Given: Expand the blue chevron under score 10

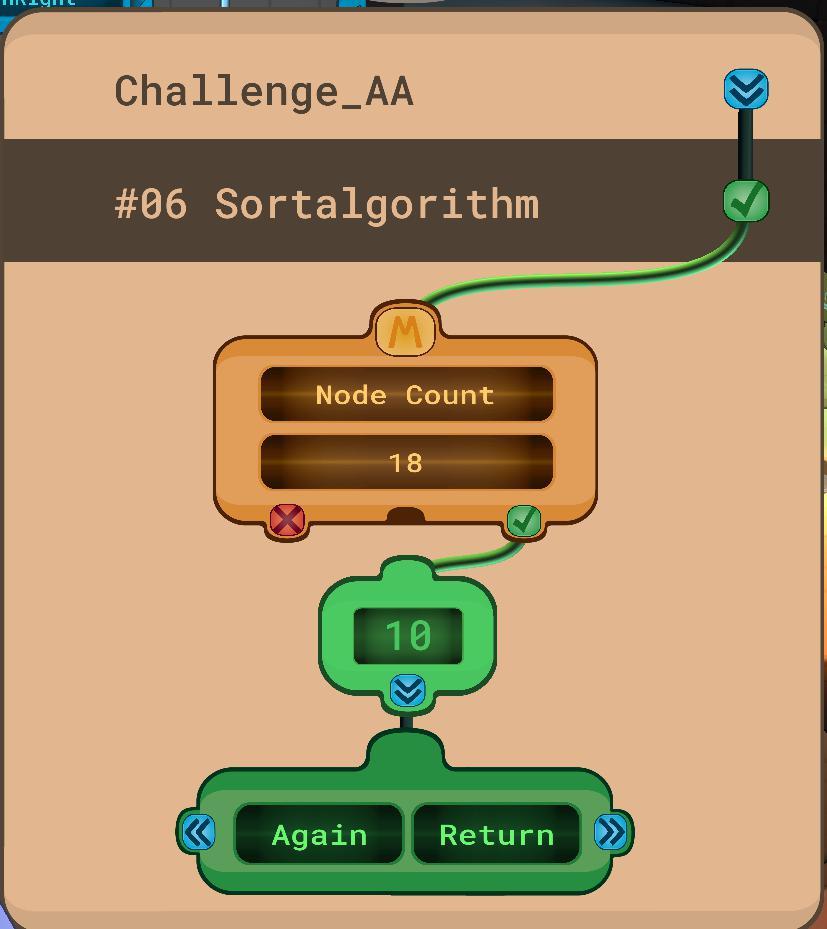Looking at the screenshot, I should click(407, 690).
